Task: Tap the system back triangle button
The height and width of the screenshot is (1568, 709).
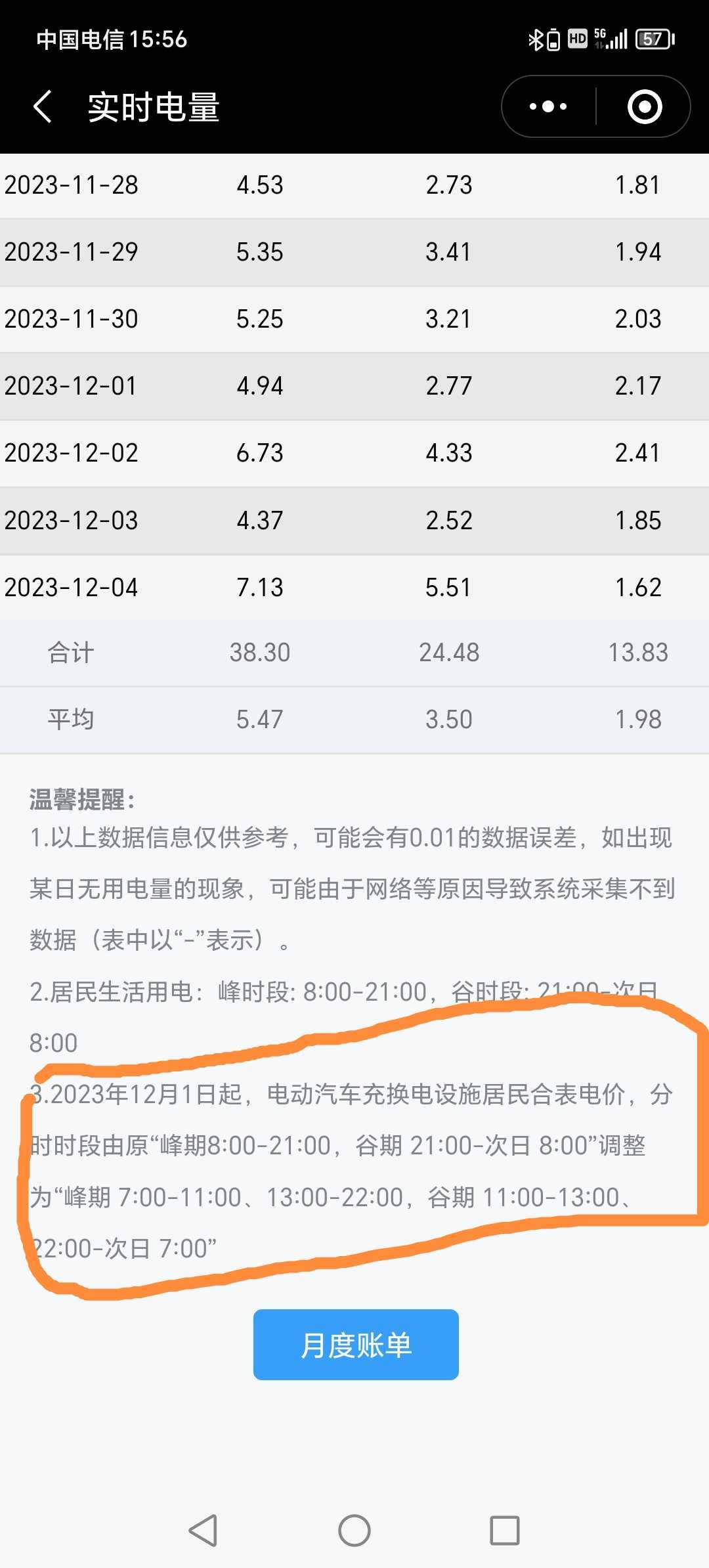Action: click(x=203, y=1531)
